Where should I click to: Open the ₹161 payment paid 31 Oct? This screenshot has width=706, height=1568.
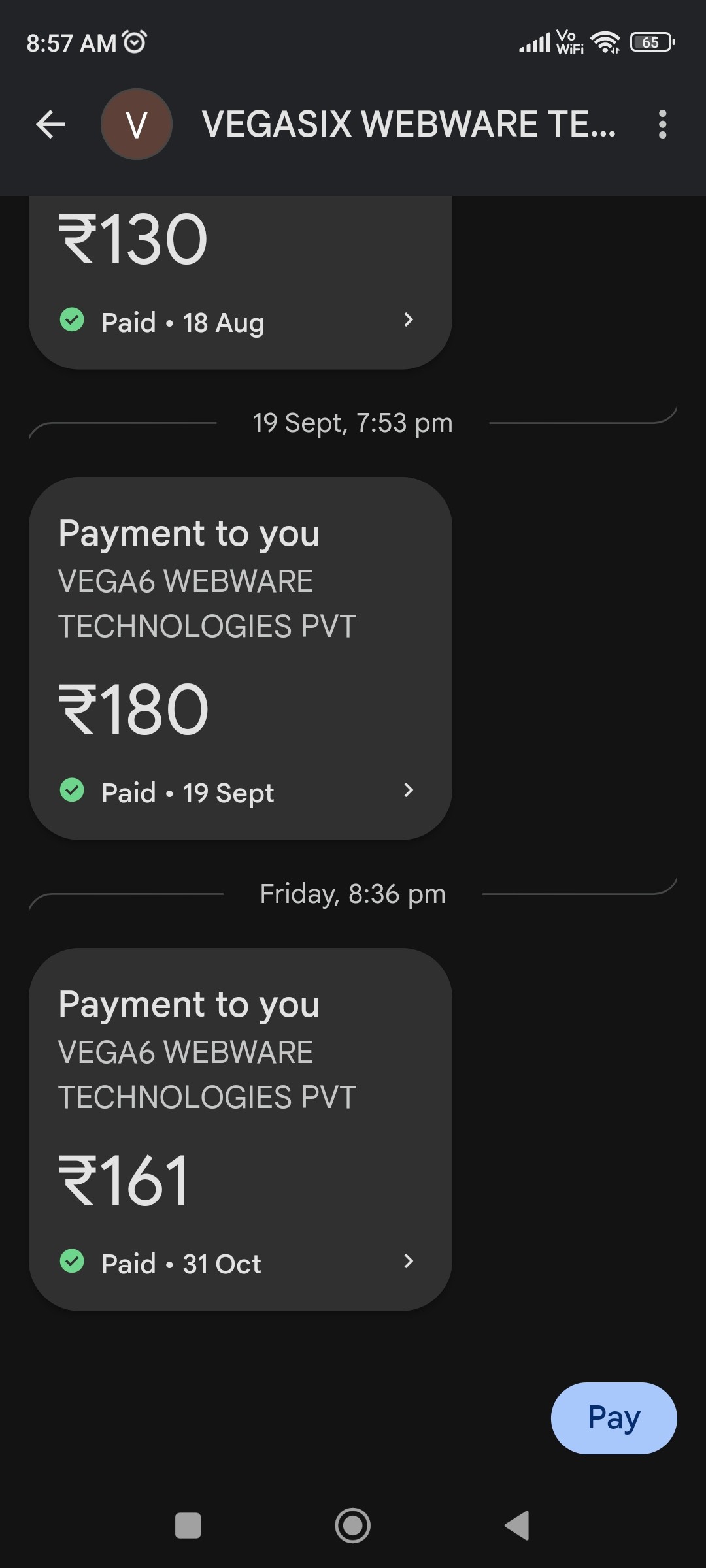pos(240,1129)
